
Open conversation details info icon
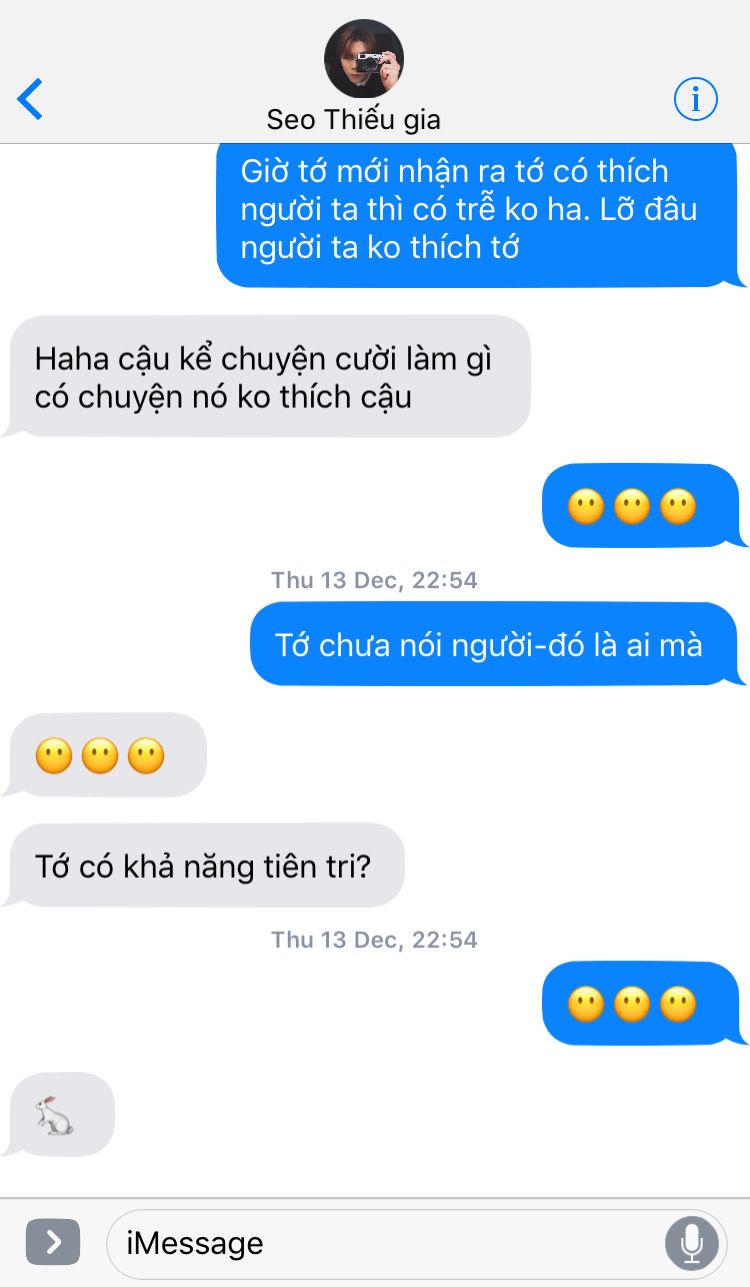click(695, 99)
